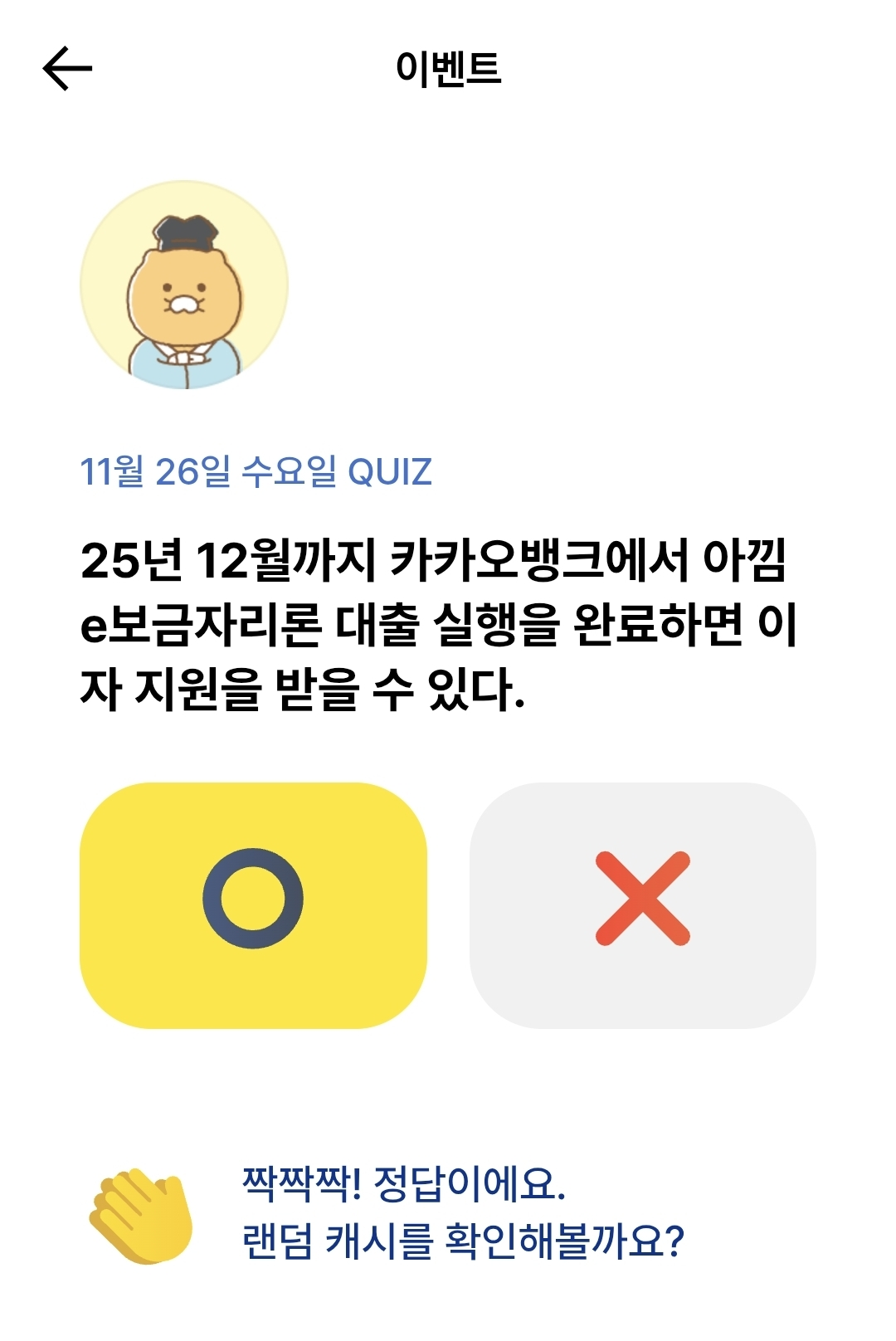The image size is (896, 1341).
Task: Tap the word 카카오뱅크에서 in the question
Action: point(535,562)
